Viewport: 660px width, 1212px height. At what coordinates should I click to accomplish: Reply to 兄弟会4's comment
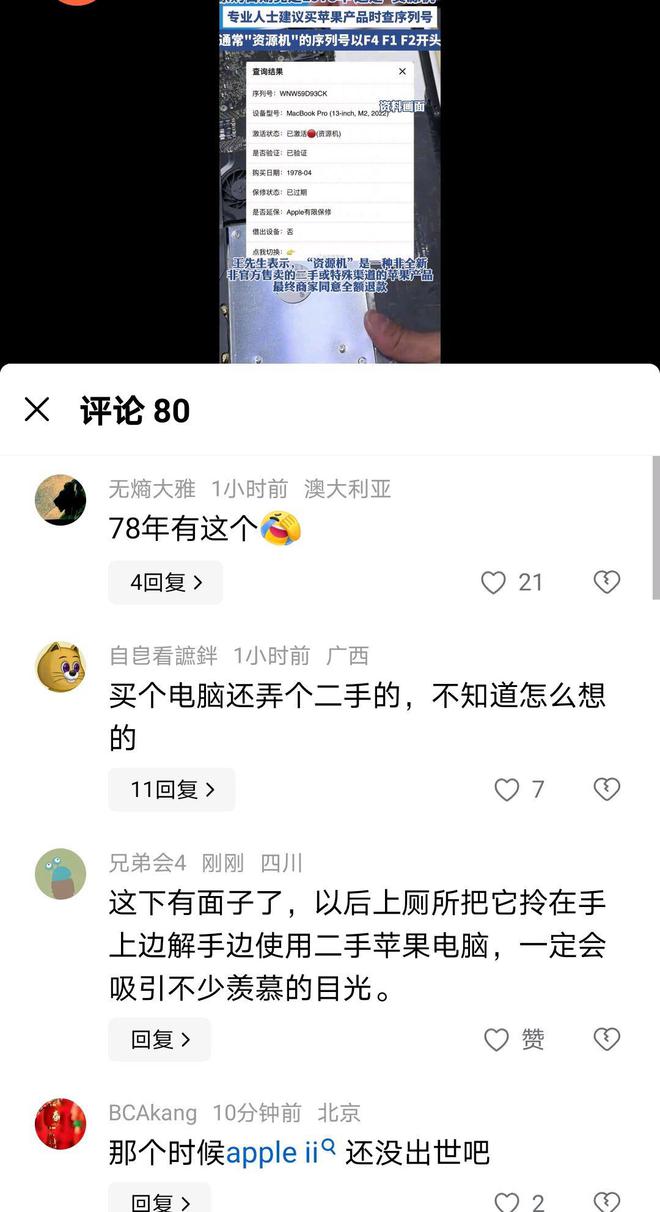(x=159, y=1039)
